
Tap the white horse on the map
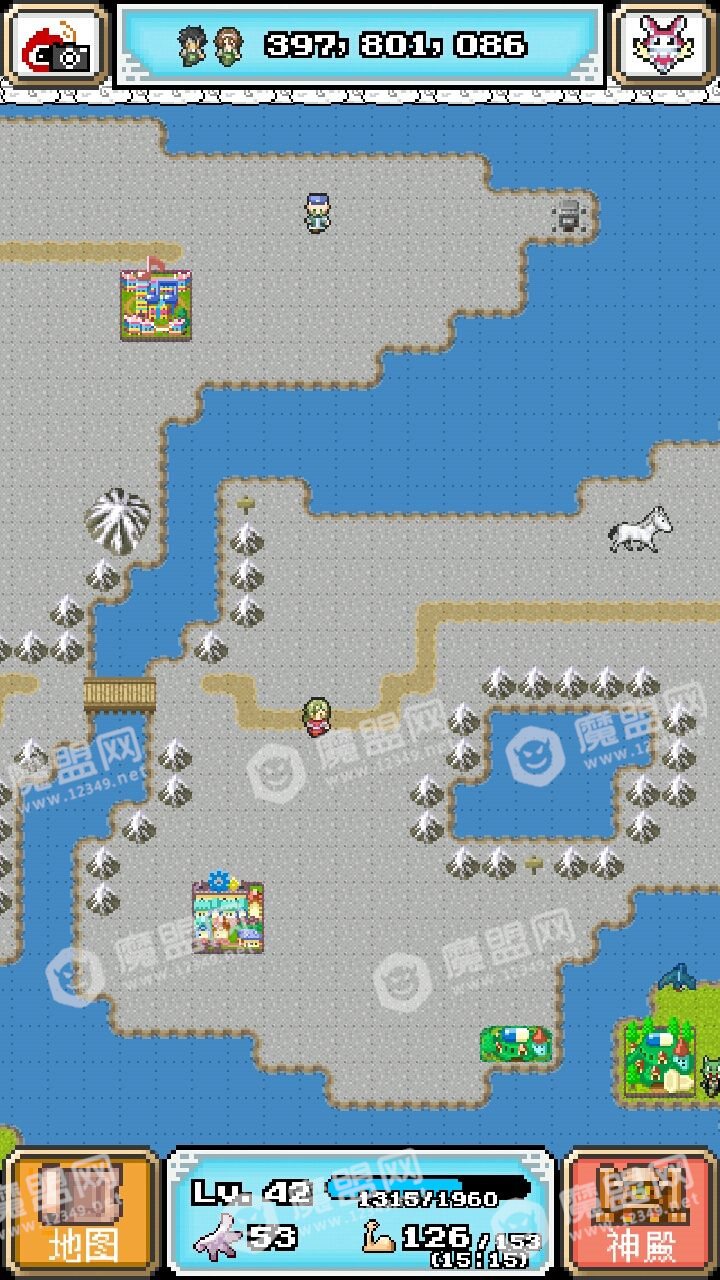coord(640,529)
